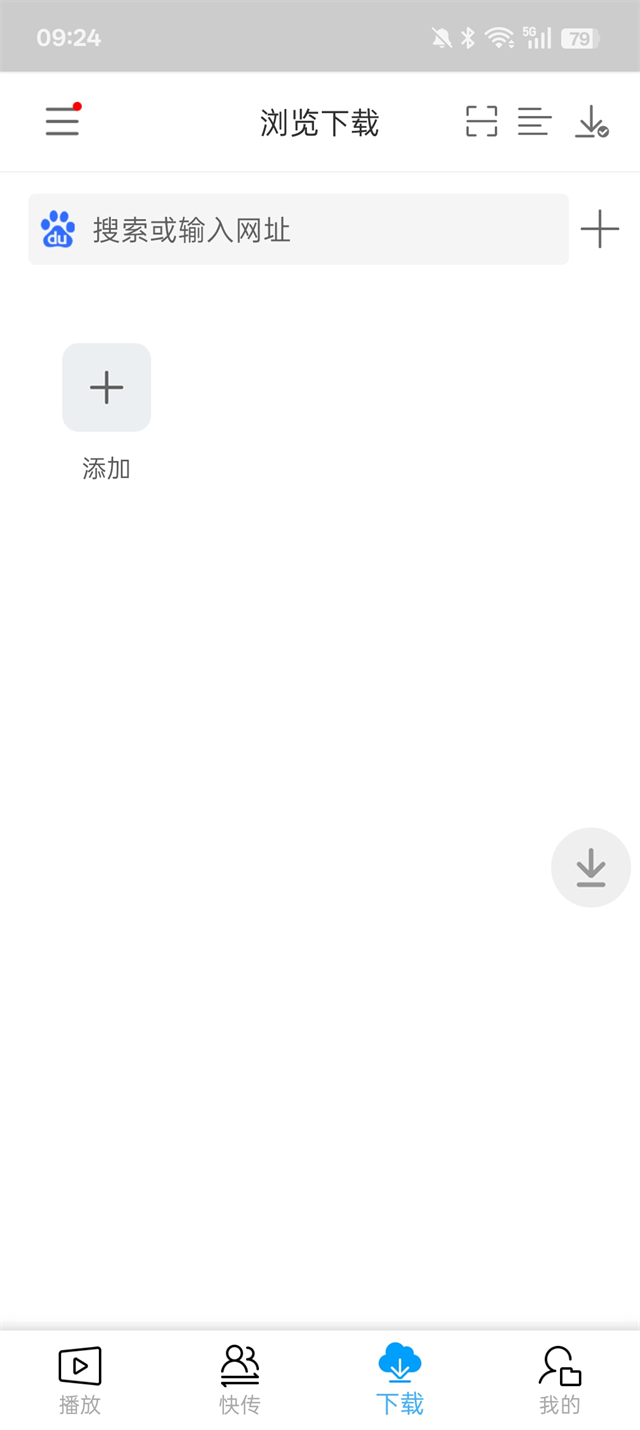
Task: Add a new site shortcut tile
Action: point(107,388)
